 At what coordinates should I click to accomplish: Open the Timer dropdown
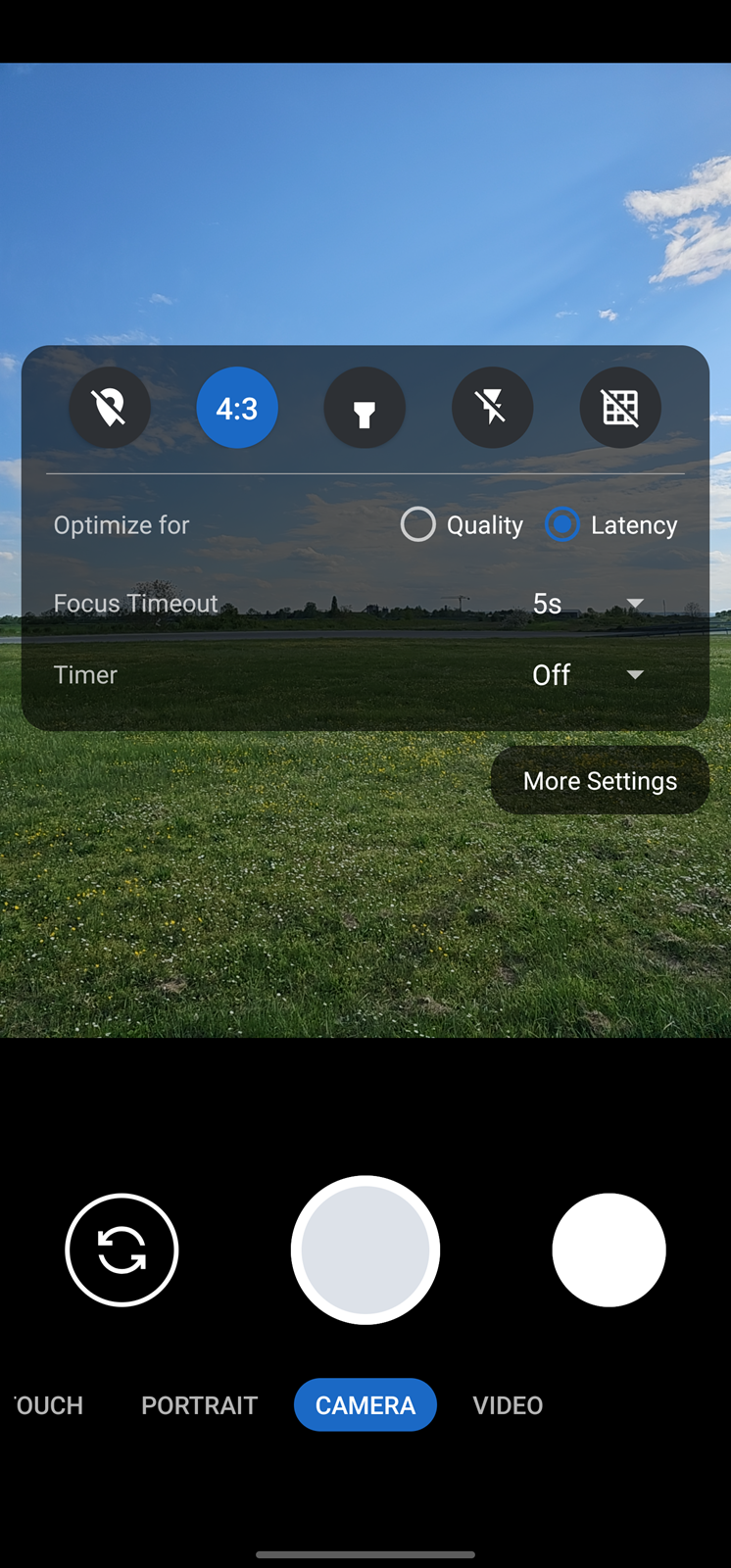[x=588, y=675]
